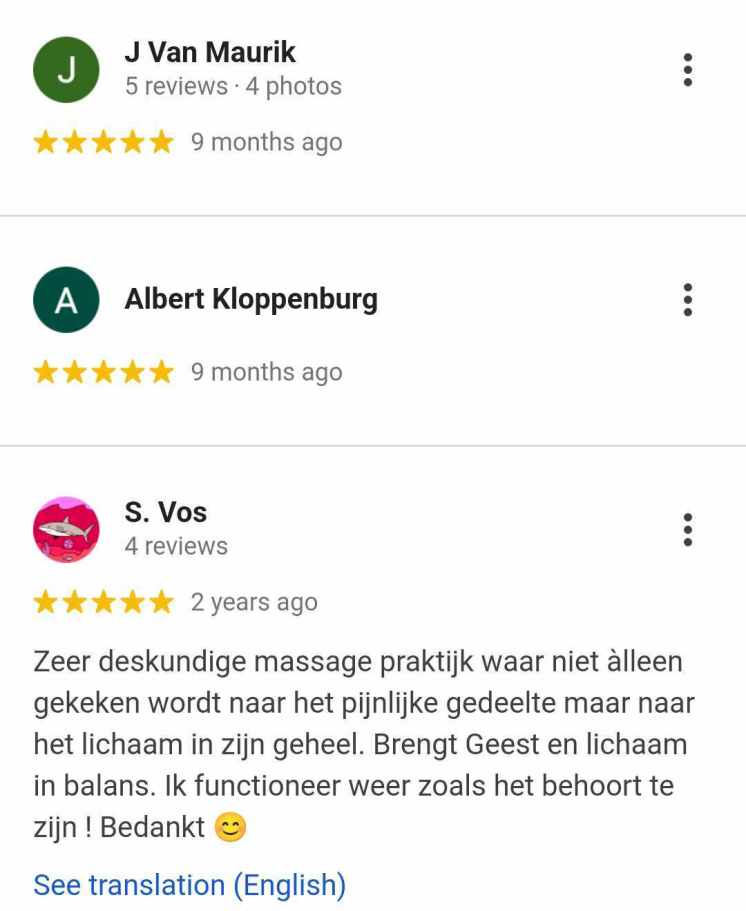The image size is (746, 911).
Task: View J Van Maurik's profile
Action: [x=210, y=52]
